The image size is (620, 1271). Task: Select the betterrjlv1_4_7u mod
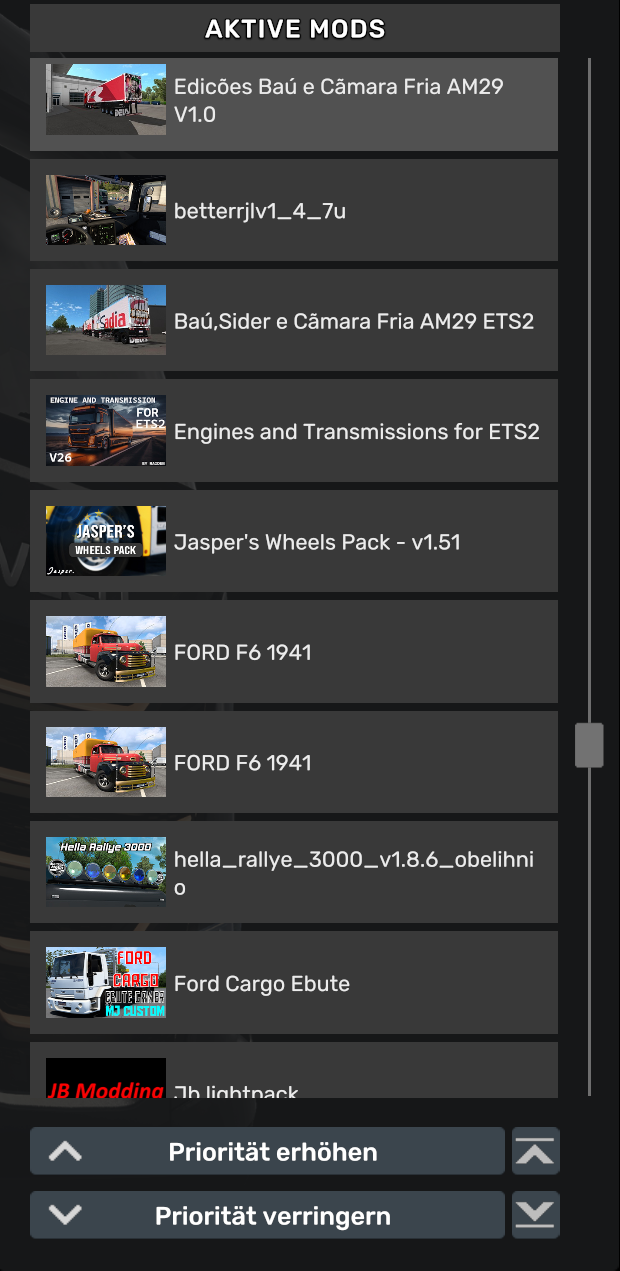click(294, 211)
